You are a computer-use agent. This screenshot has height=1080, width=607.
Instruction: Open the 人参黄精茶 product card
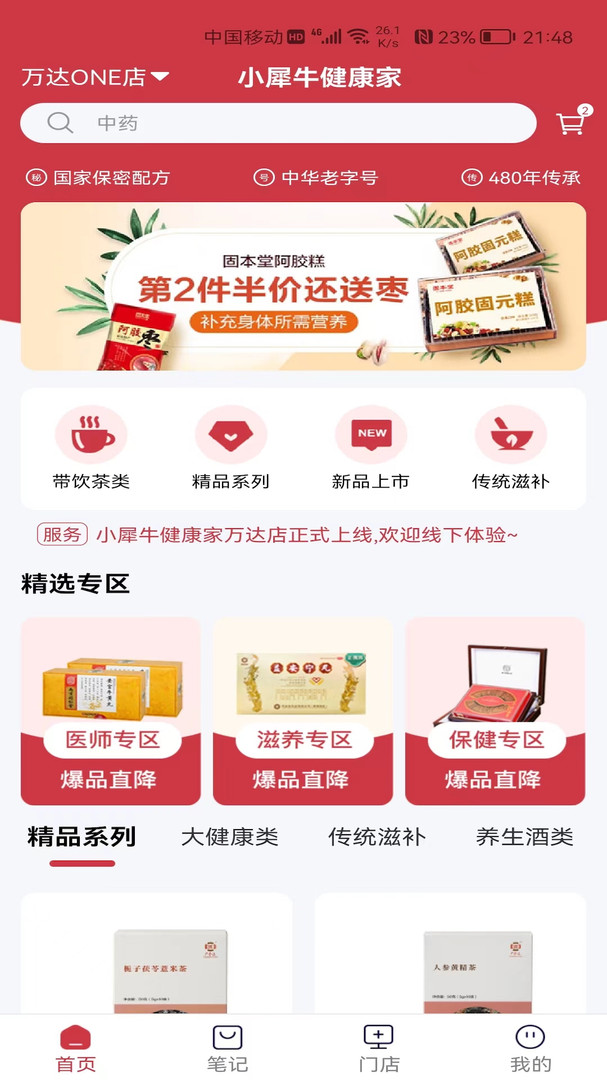point(451,953)
